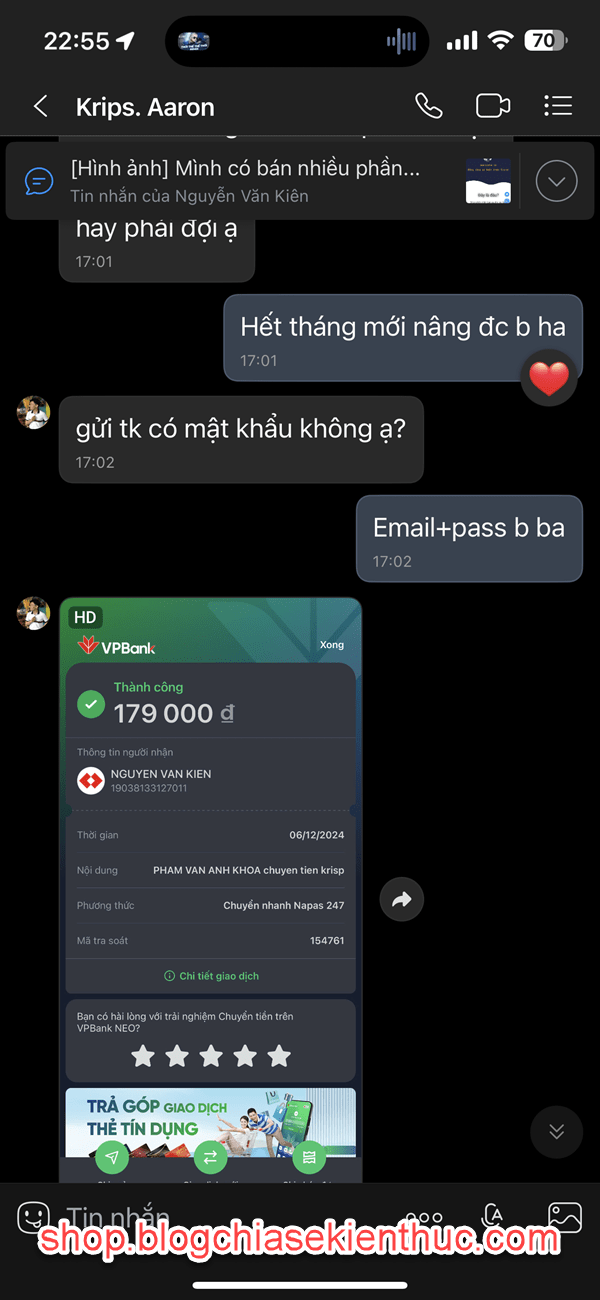
Task: Tap the heart reaction on the message
Action: (549, 379)
